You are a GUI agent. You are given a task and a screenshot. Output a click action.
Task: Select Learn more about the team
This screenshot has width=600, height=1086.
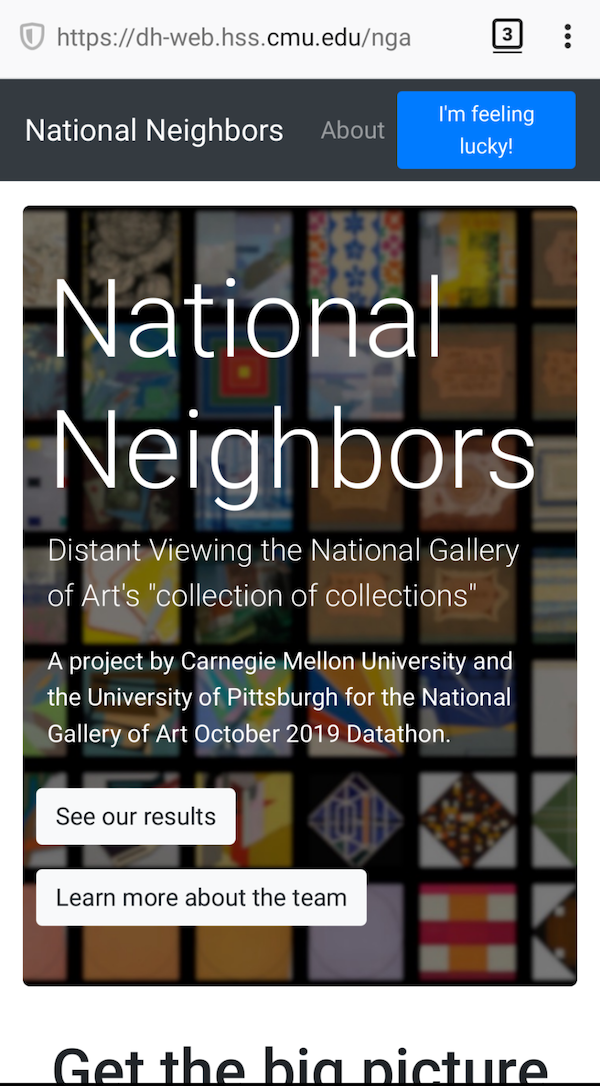pos(201,898)
